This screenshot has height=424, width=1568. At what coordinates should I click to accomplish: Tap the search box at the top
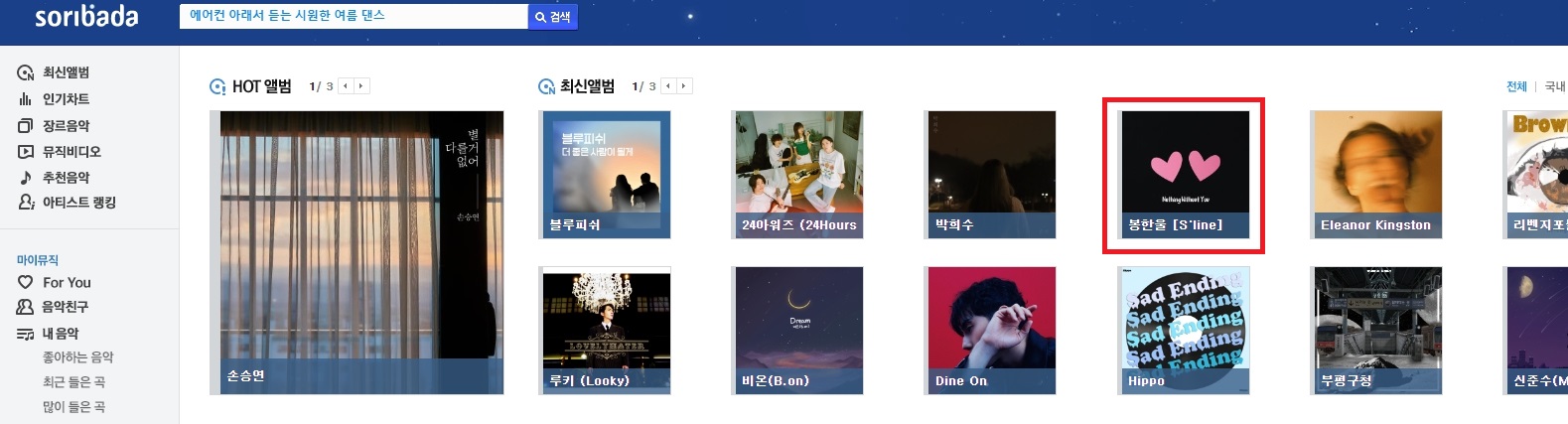(x=353, y=16)
